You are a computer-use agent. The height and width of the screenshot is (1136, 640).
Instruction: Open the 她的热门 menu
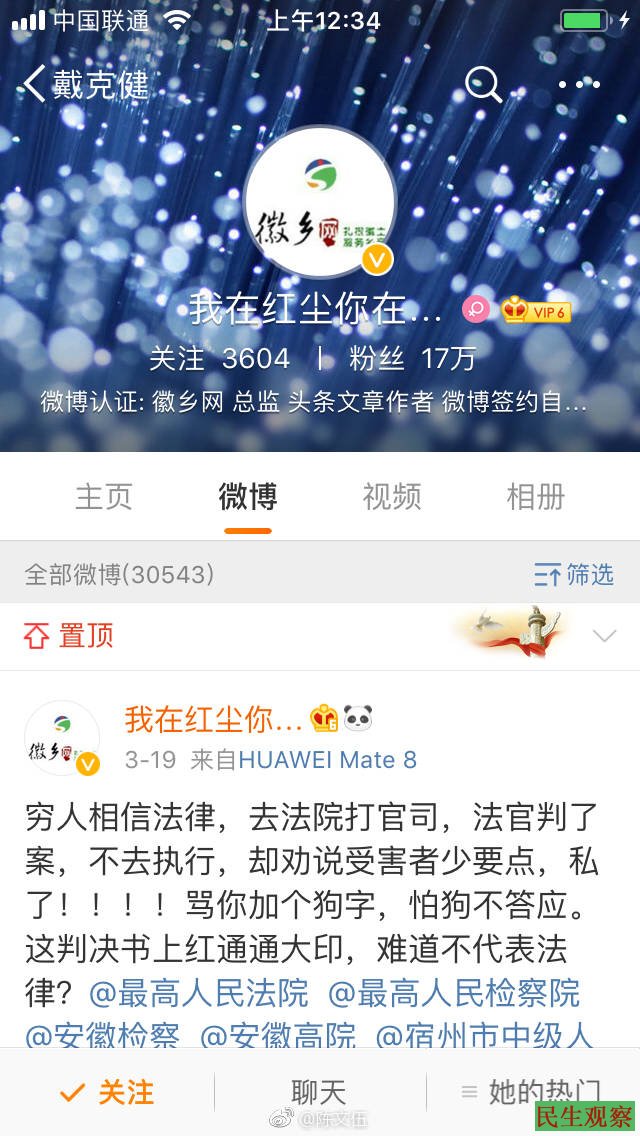click(532, 1092)
